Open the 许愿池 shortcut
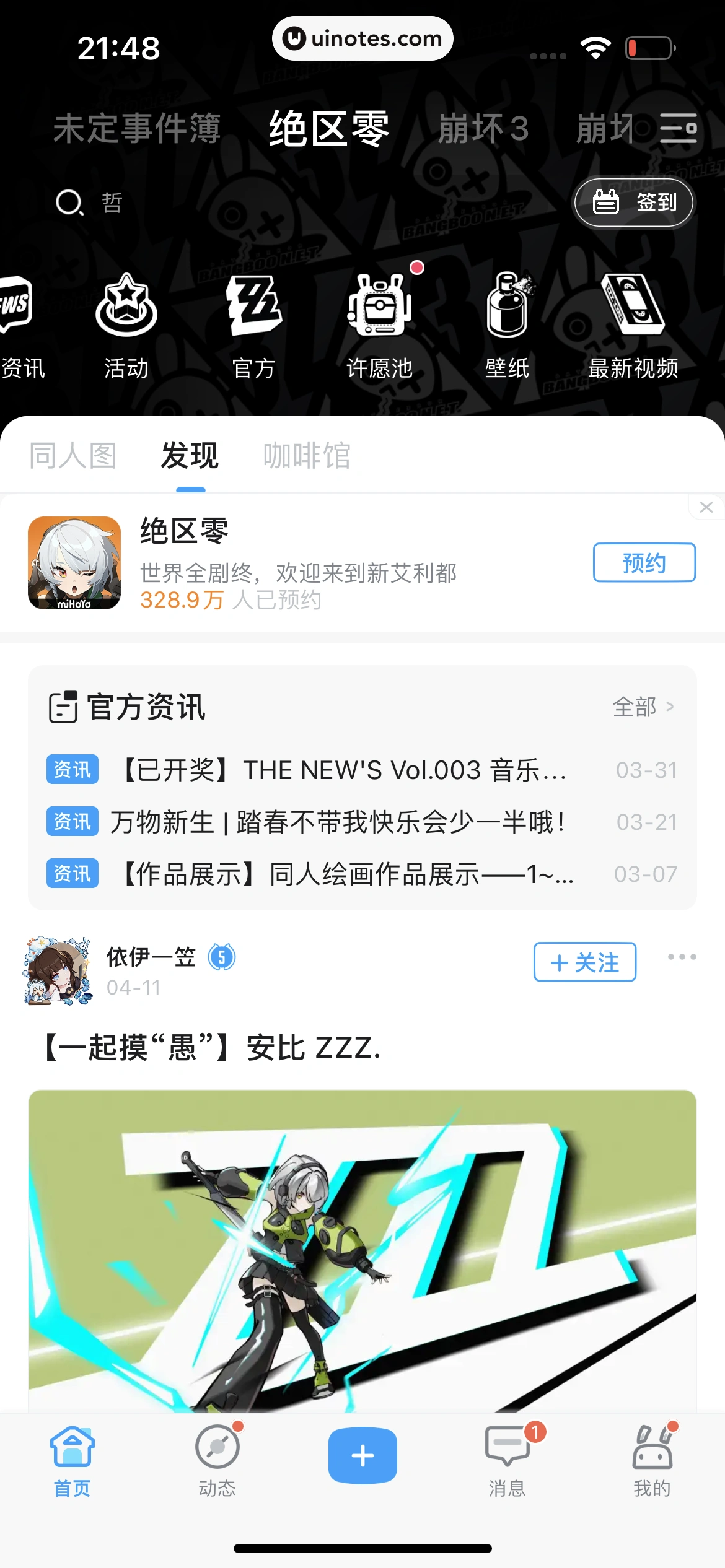Viewport: 725px width, 1568px height. [379, 326]
